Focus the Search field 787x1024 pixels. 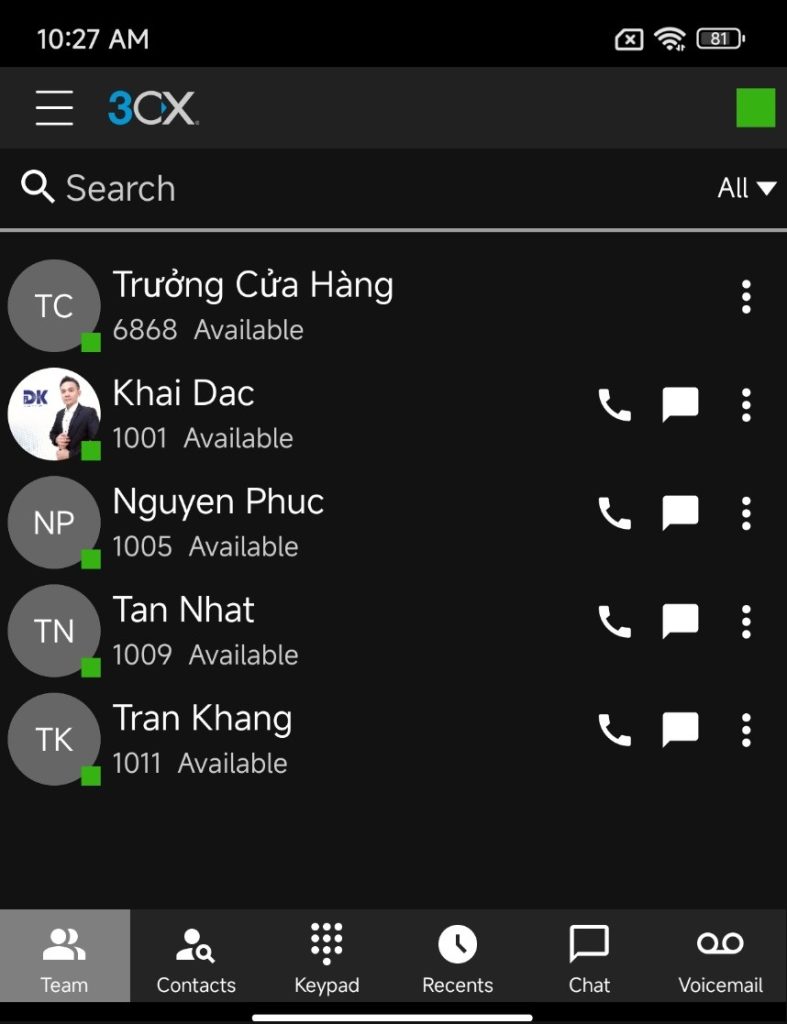point(300,188)
